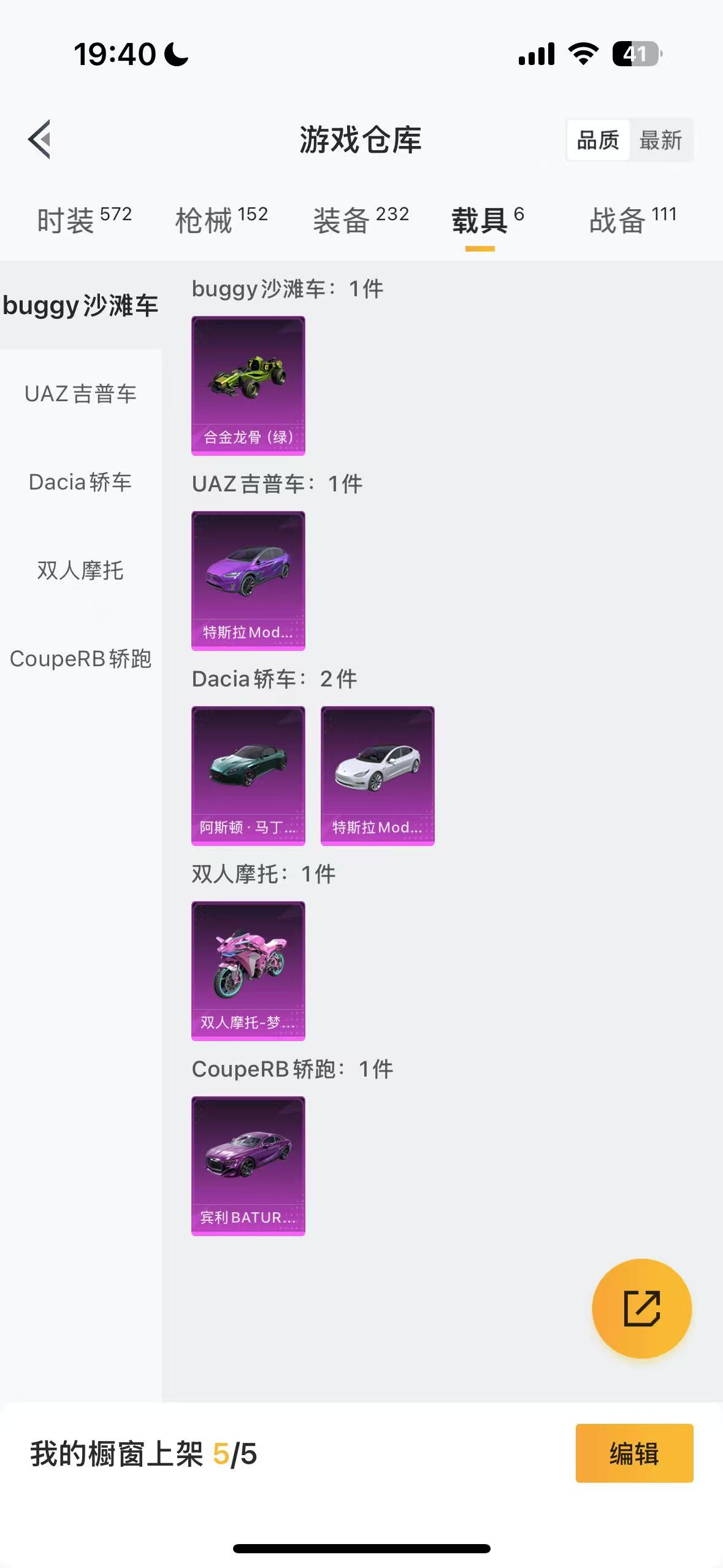Image resolution: width=723 pixels, height=1568 pixels.
Task: Select UAZ吉普车 in the side menu
Action: pyautogui.click(x=80, y=394)
